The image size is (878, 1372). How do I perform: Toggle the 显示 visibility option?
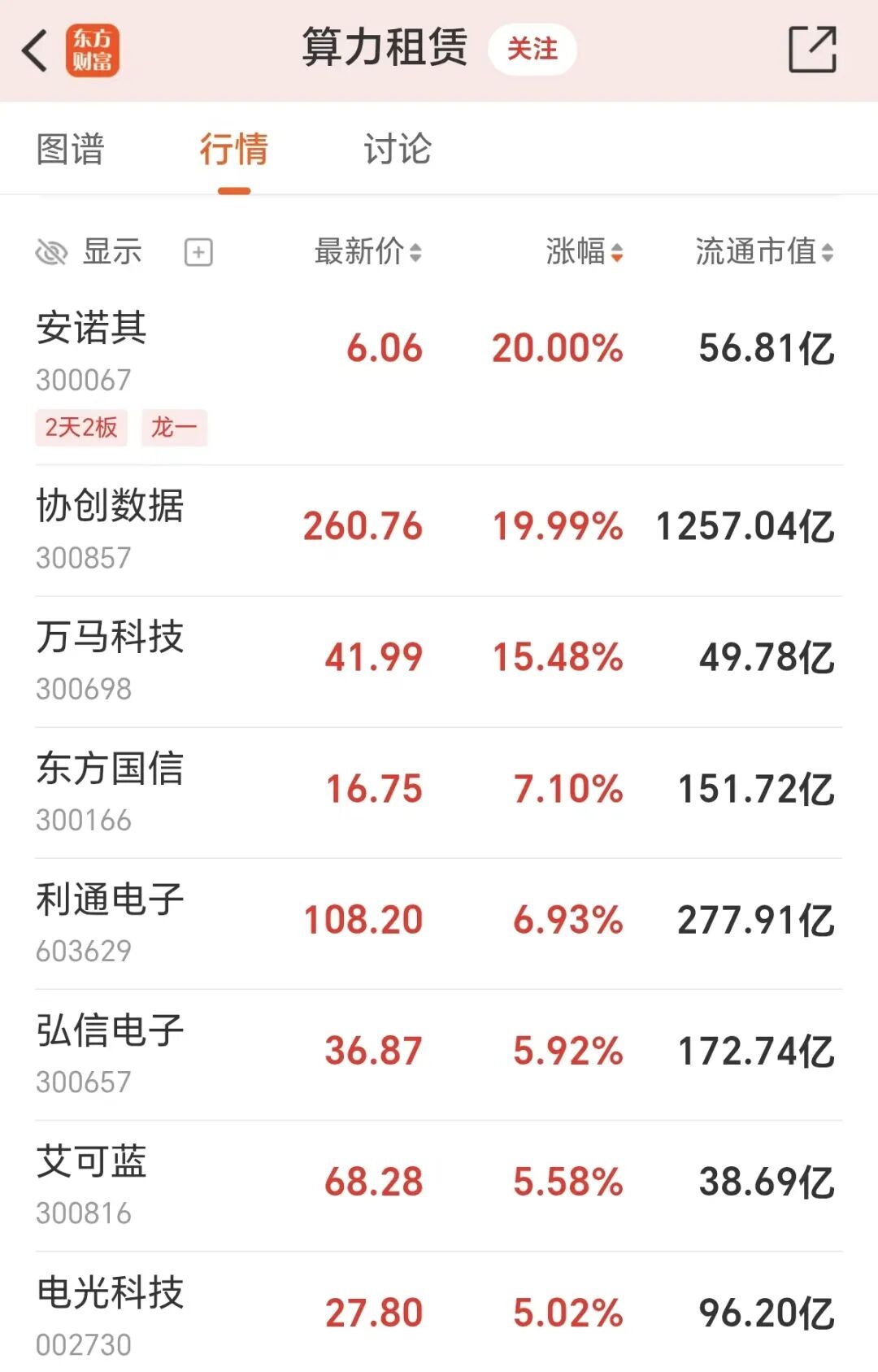[89, 252]
